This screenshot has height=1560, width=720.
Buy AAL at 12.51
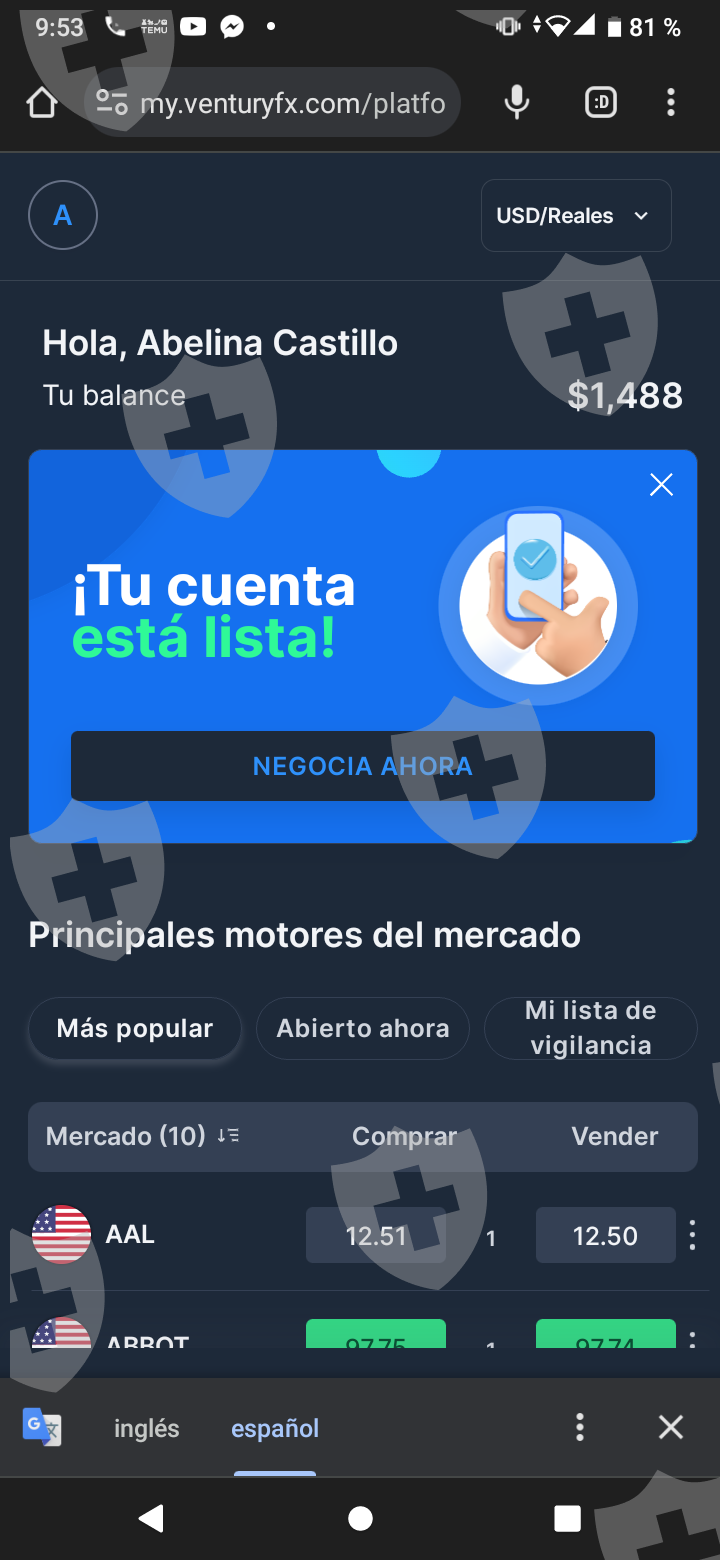pyautogui.click(x=376, y=1236)
